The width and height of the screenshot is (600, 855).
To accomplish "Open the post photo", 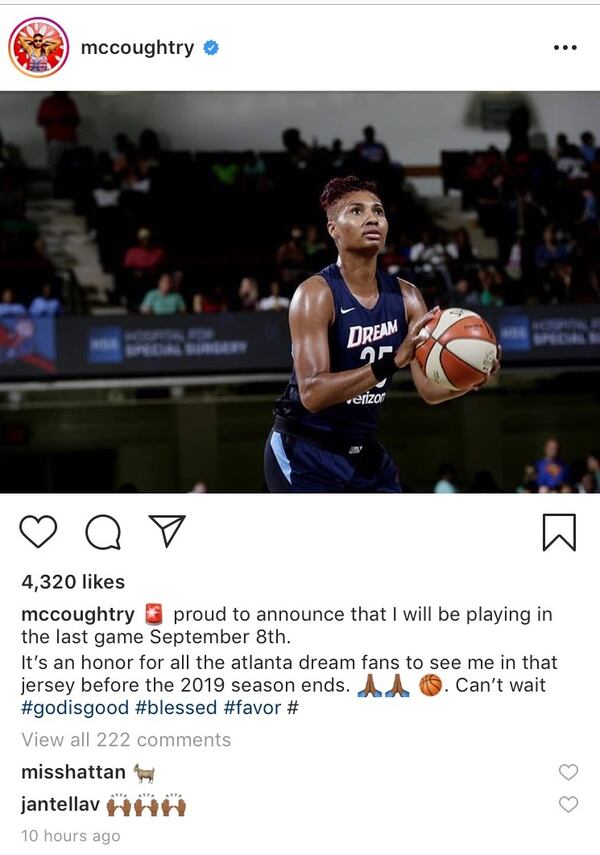I will [300, 292].
